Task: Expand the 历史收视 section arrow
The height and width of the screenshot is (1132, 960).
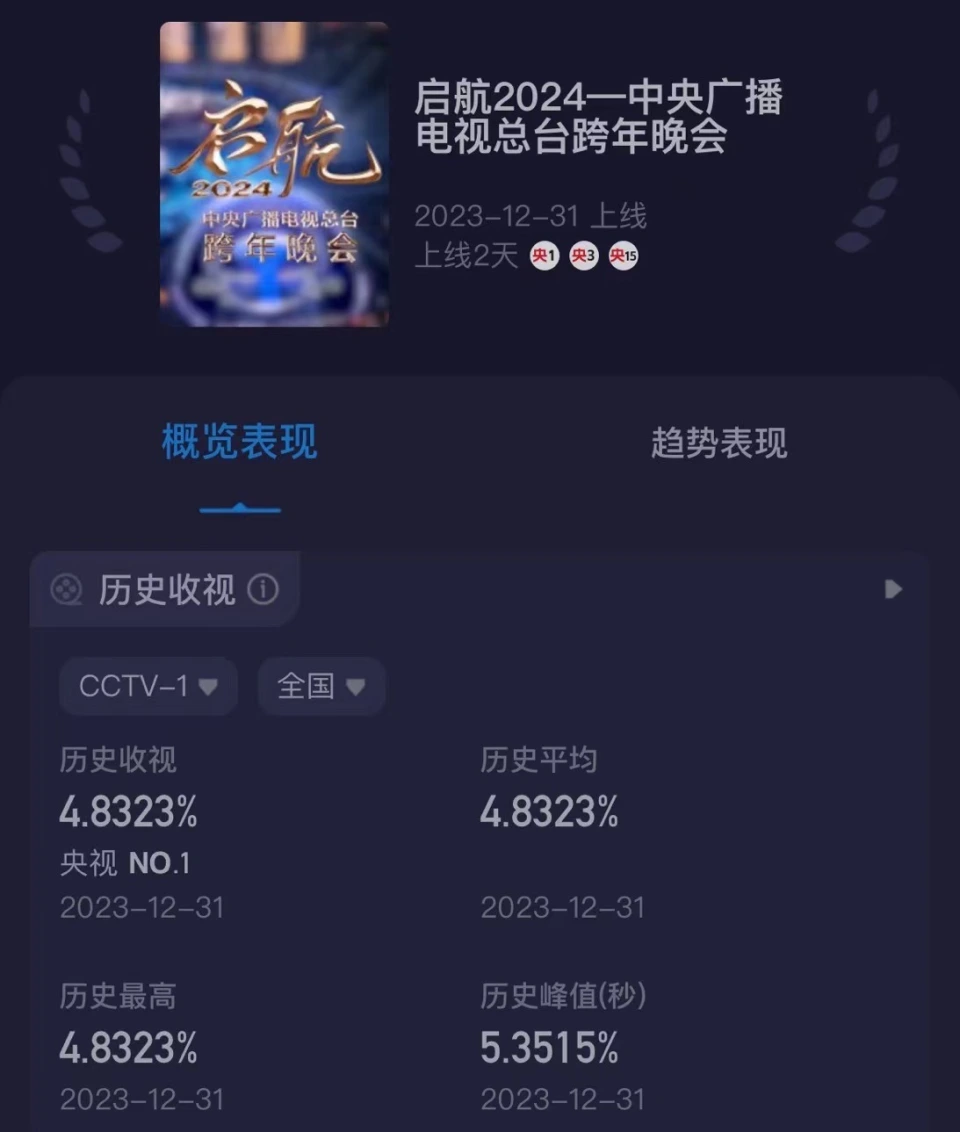Action: click(x=893, y=590)
